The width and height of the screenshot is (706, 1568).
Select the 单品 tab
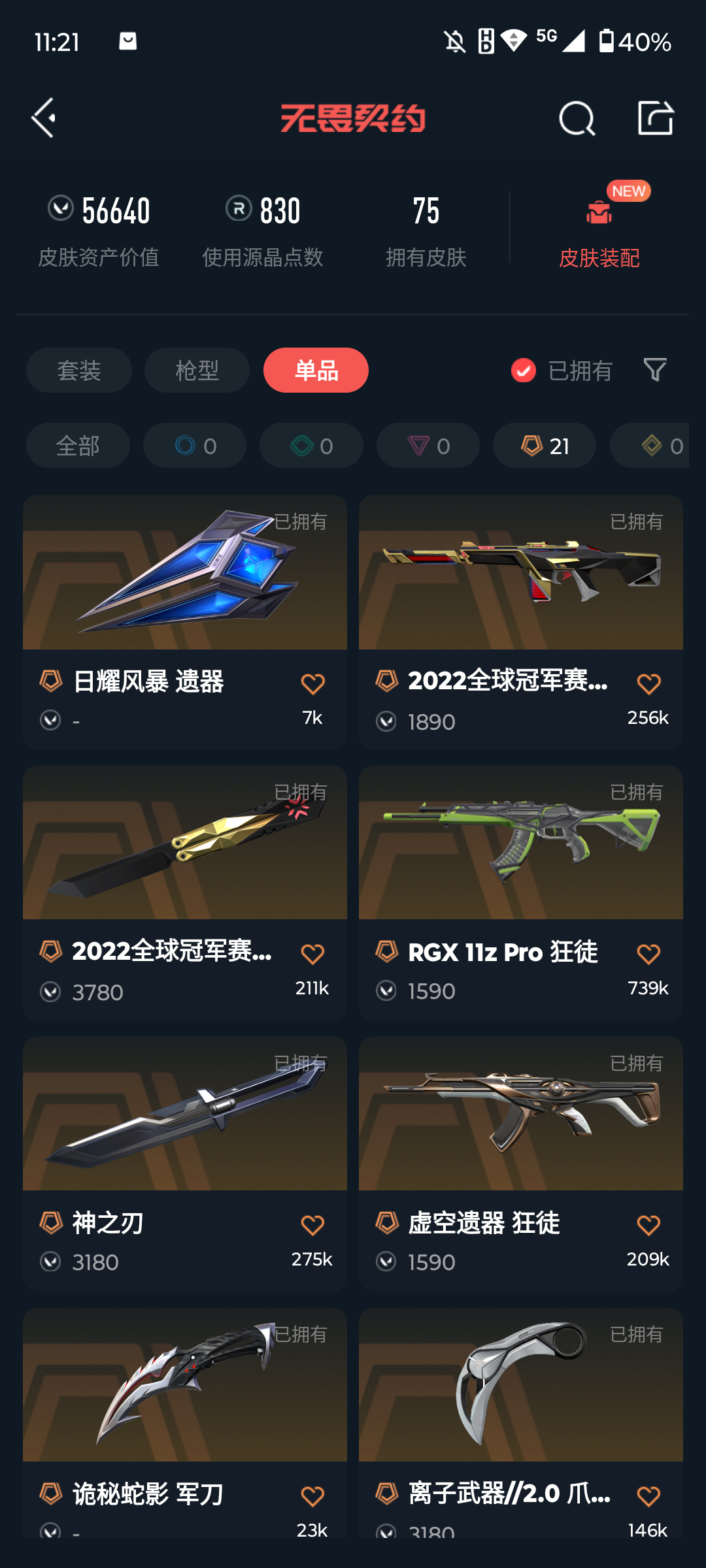tap(316, 370)
